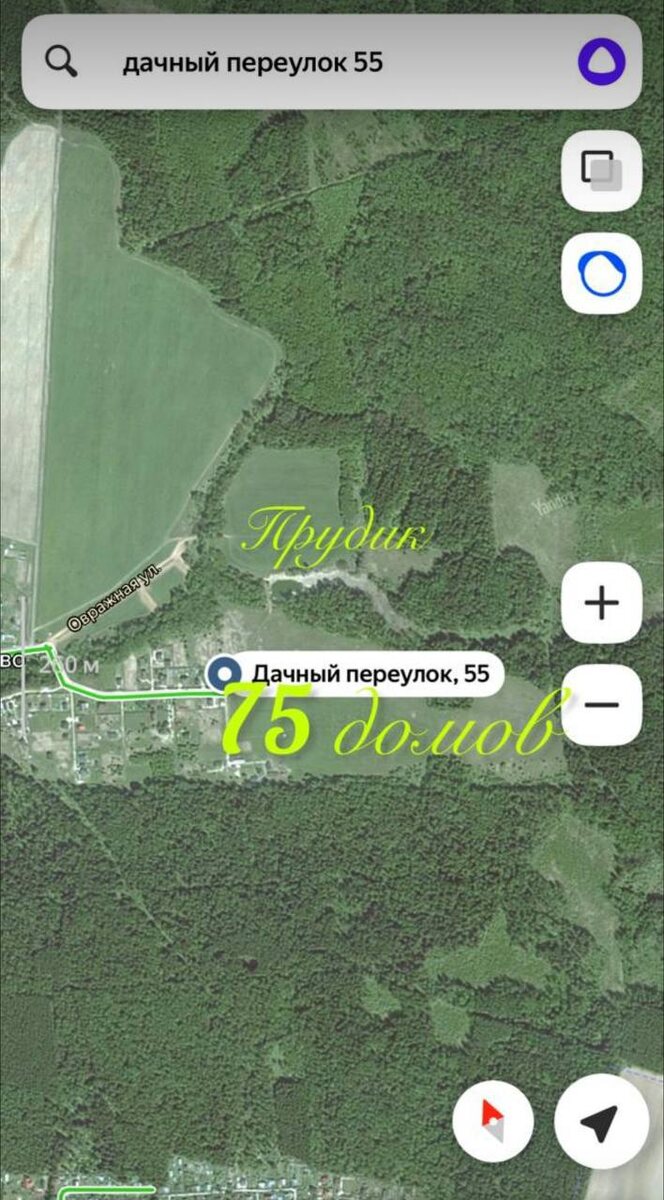
Task: Tap the purple Alice voice assistant icon
Action: click(601, 63)
